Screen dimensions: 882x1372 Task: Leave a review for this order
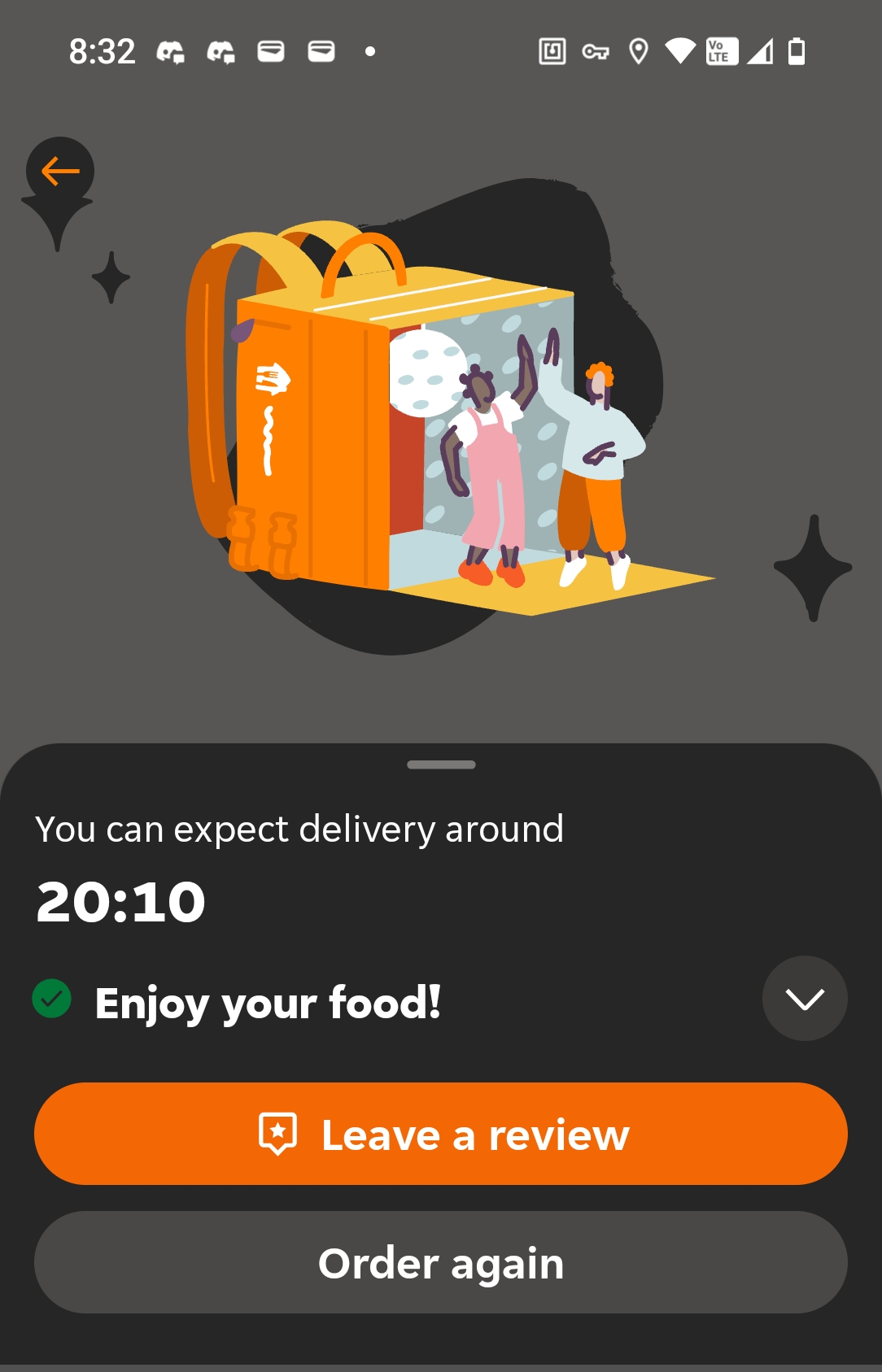coord(440,1134)
